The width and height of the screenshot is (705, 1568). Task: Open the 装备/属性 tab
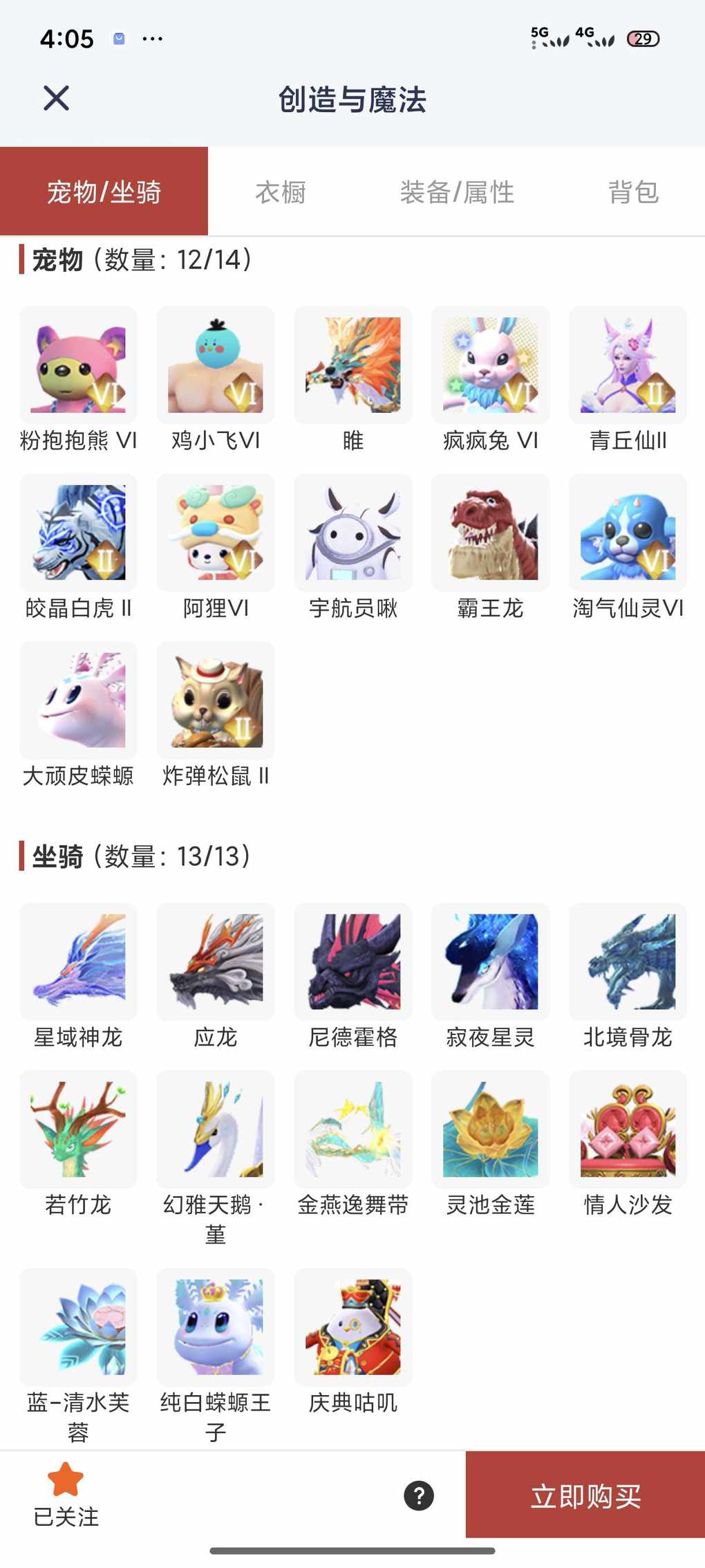point(457,192)
